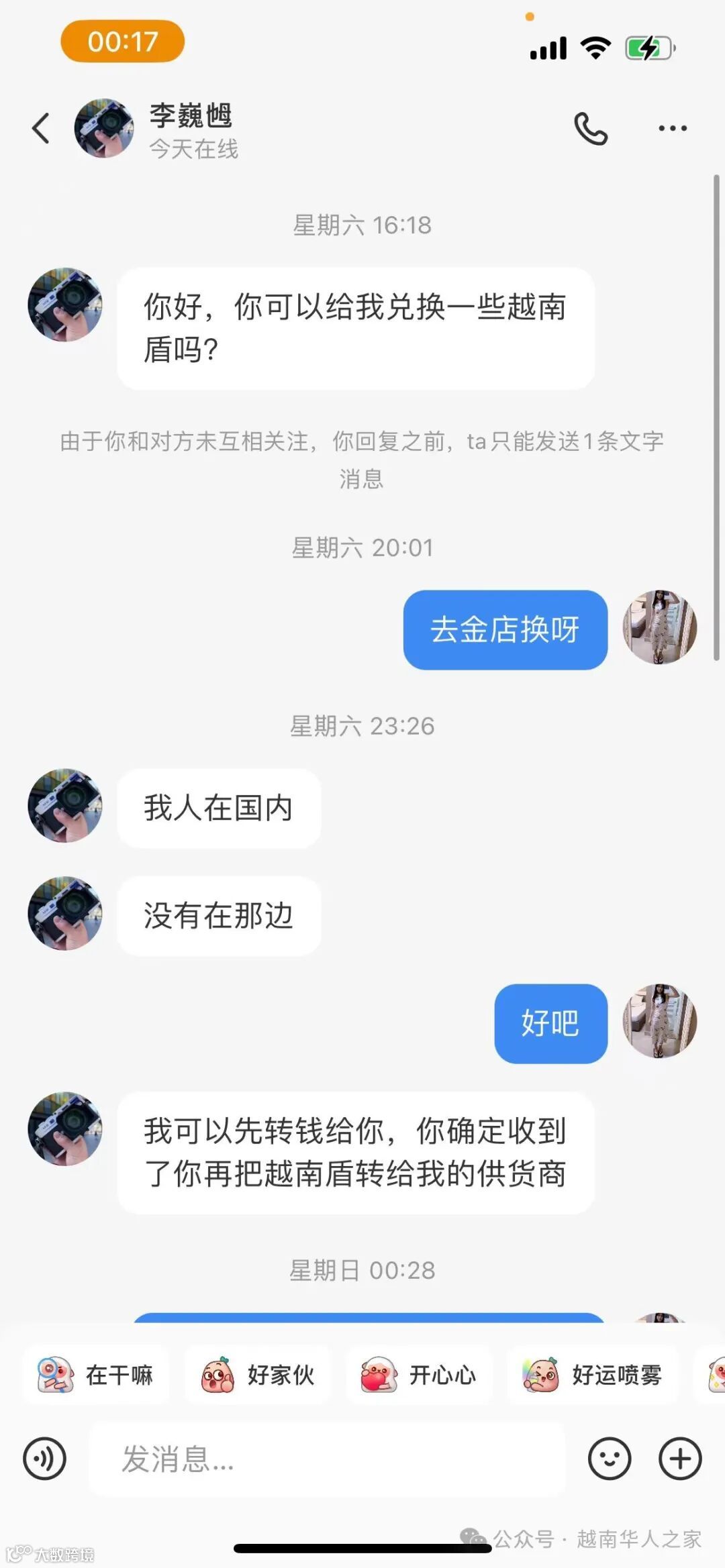Tap the plus icon to attach content

tap(681, 1460)
